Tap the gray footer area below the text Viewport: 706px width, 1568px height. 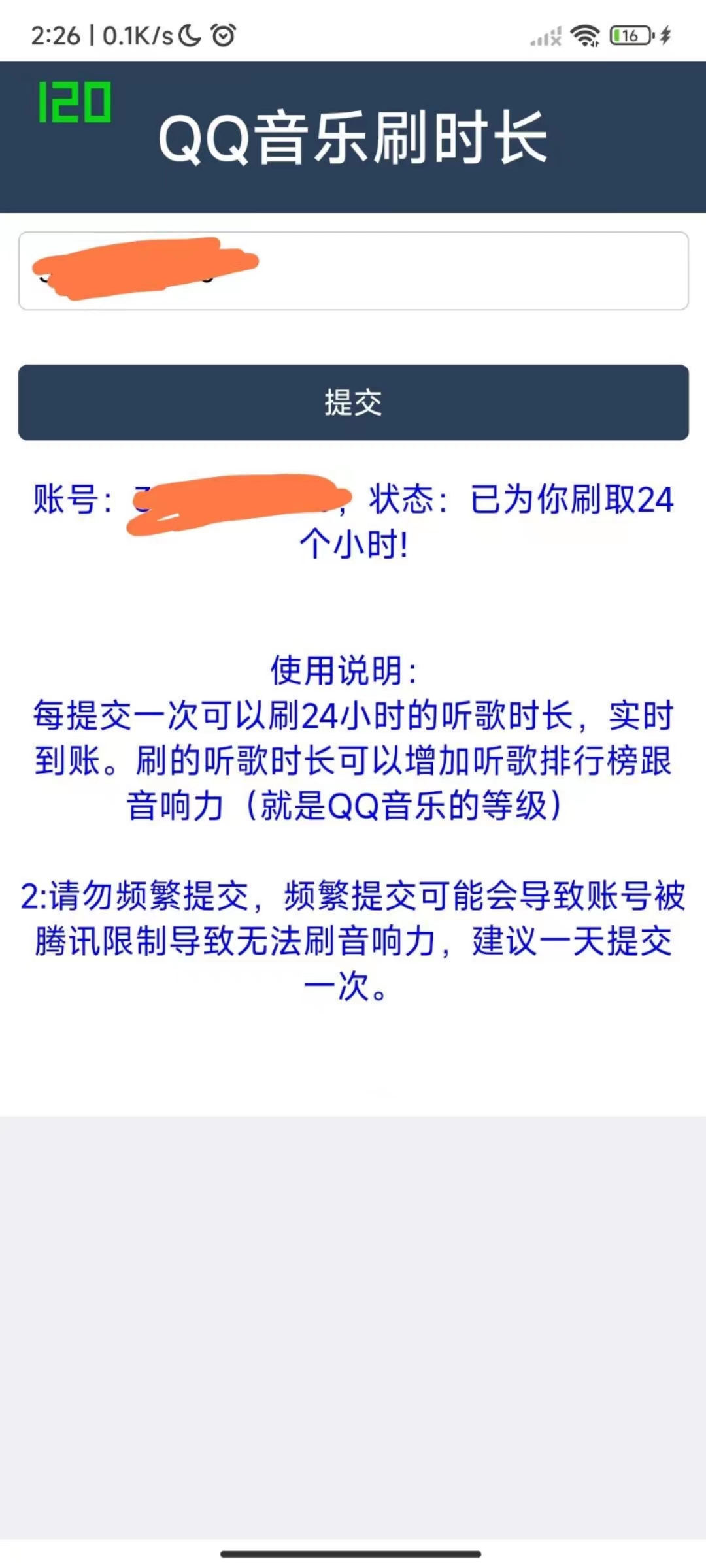pos(353,1307)
